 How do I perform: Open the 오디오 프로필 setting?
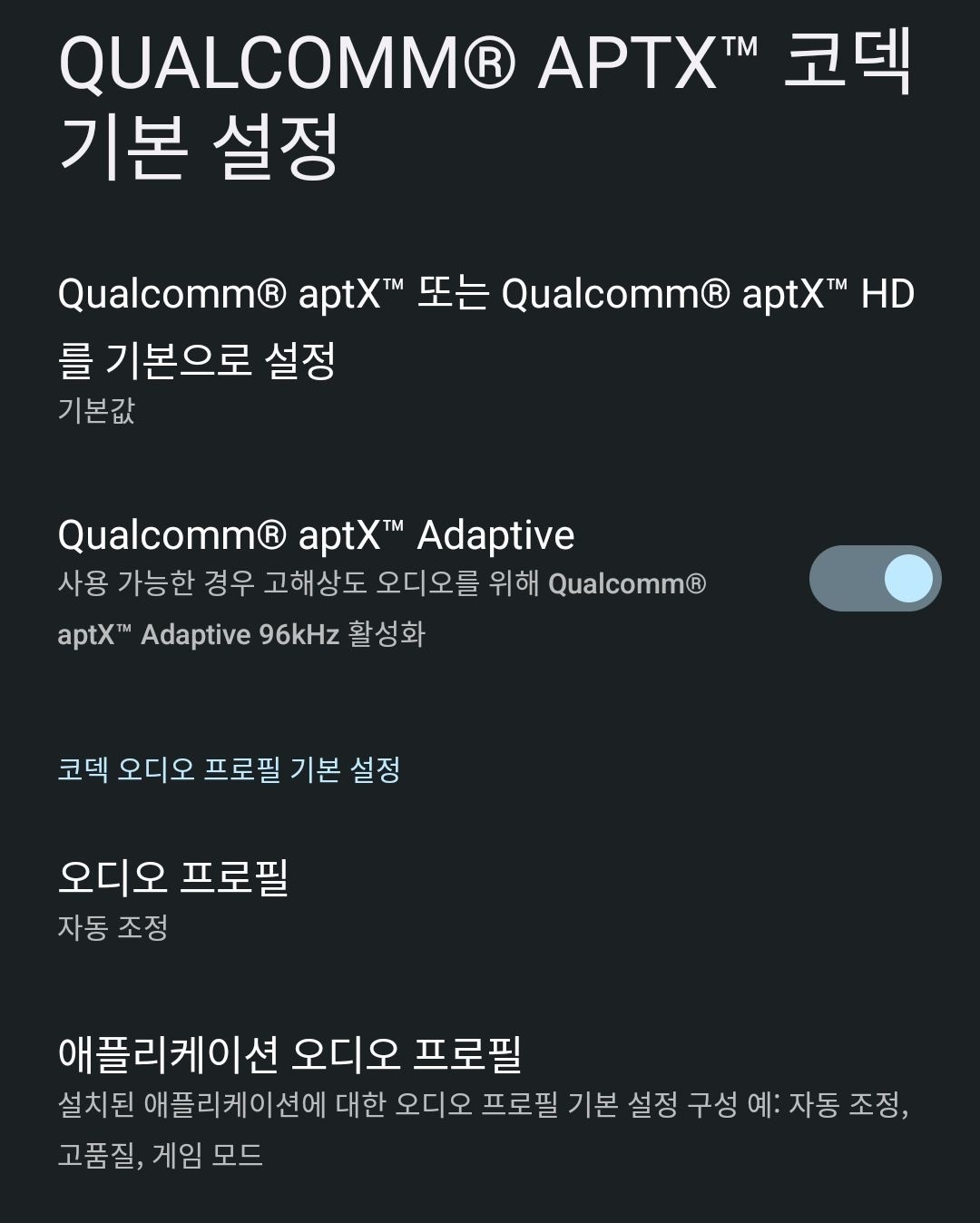pyautogui.click(x=172, y=896)
